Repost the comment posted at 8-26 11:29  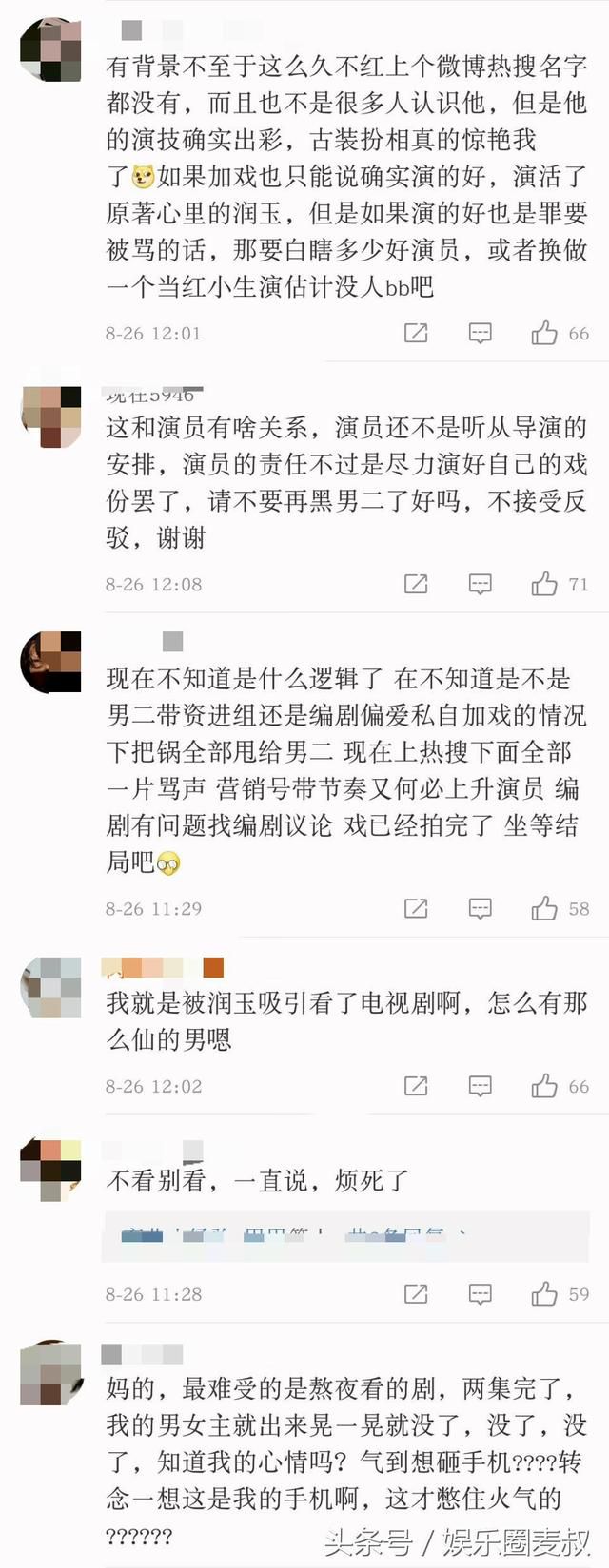point(416,908)
